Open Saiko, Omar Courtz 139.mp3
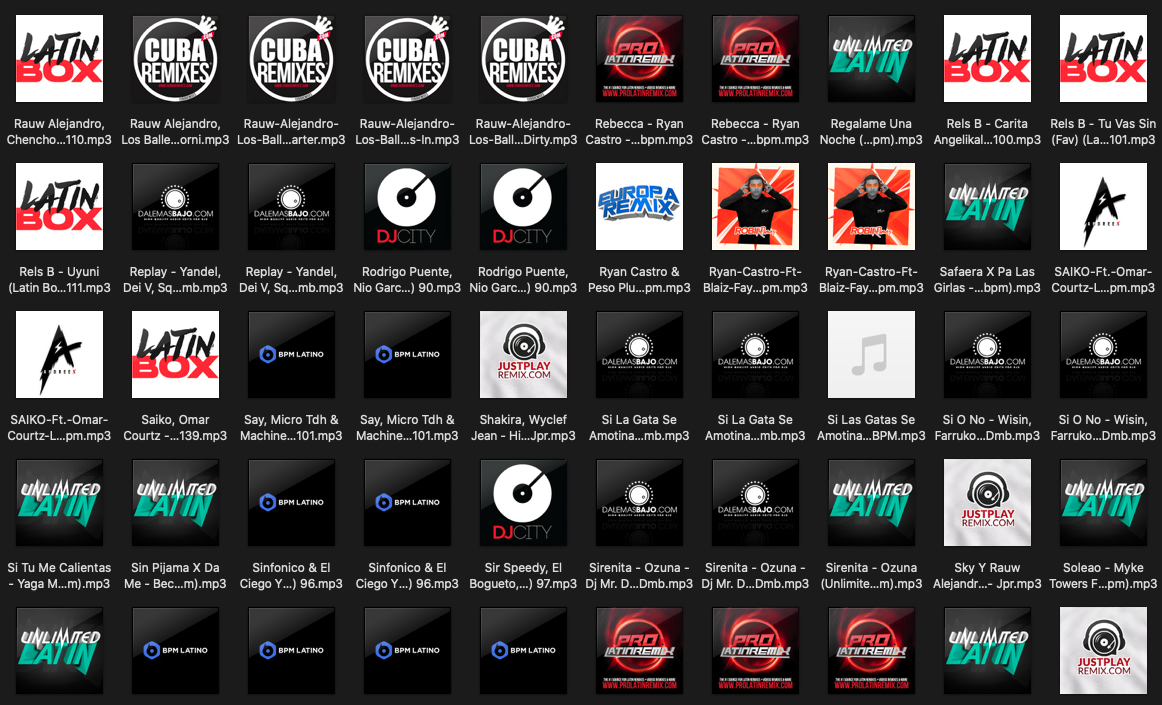Screen dimensions: 1162x705 click(175, 355)
